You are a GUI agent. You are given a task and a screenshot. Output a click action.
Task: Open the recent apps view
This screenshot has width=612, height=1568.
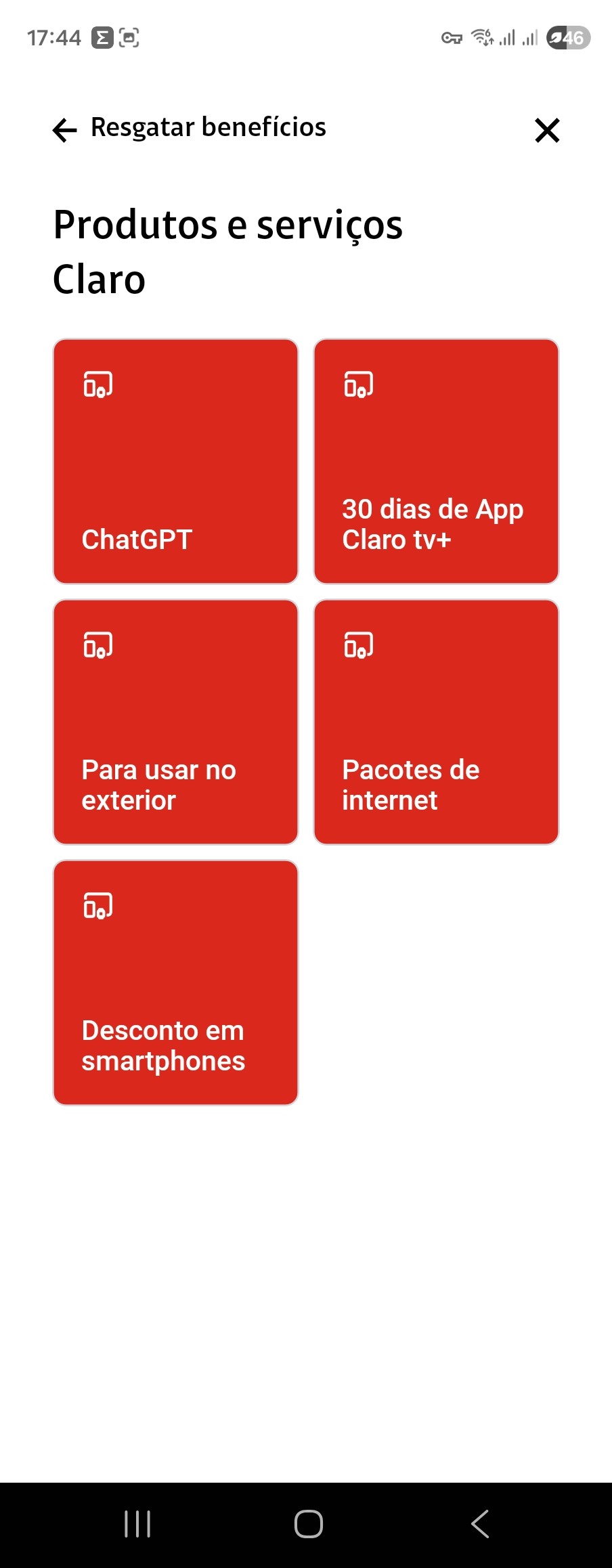pos(137,1524)
